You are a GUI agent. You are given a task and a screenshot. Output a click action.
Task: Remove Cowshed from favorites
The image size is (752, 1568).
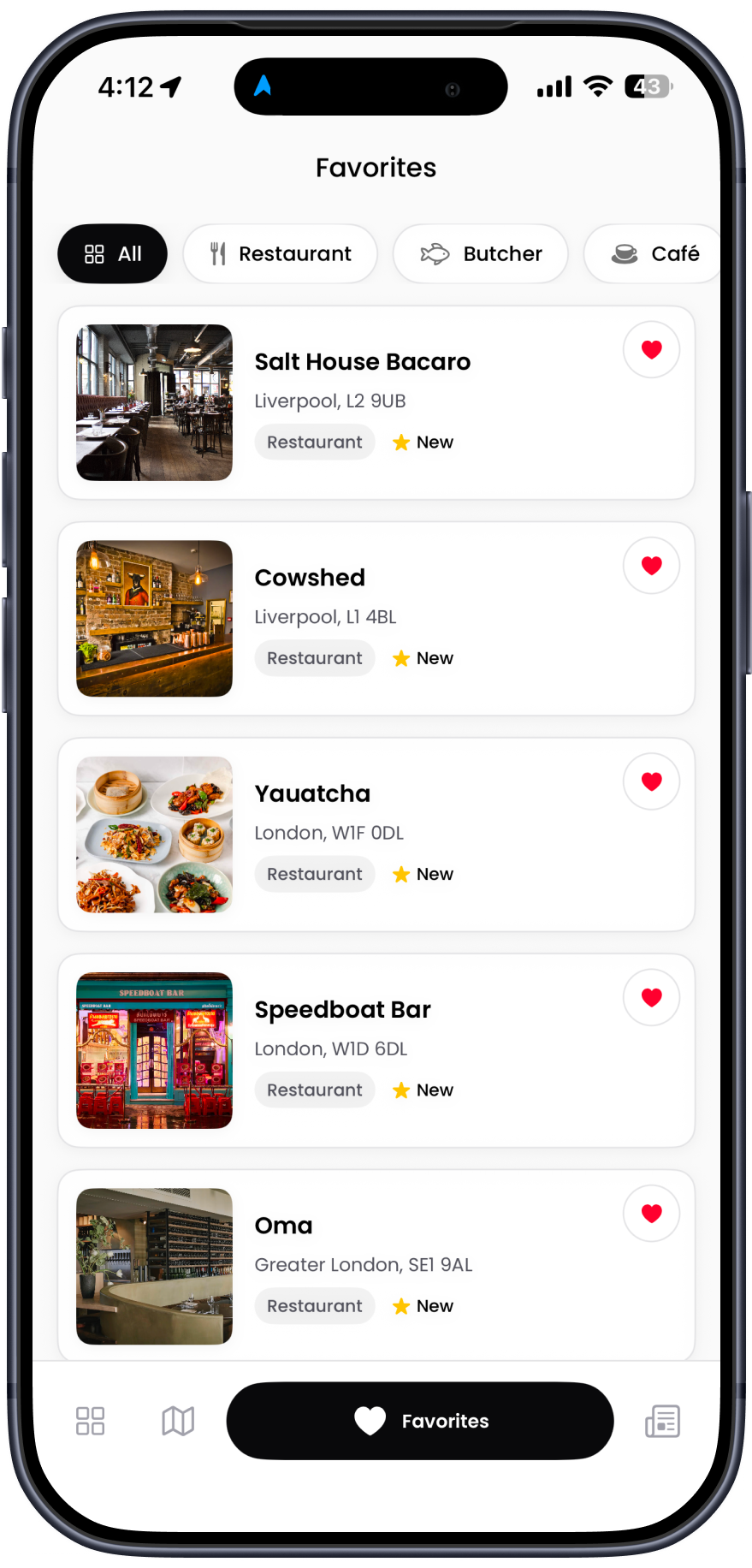(x=651, y=565)
